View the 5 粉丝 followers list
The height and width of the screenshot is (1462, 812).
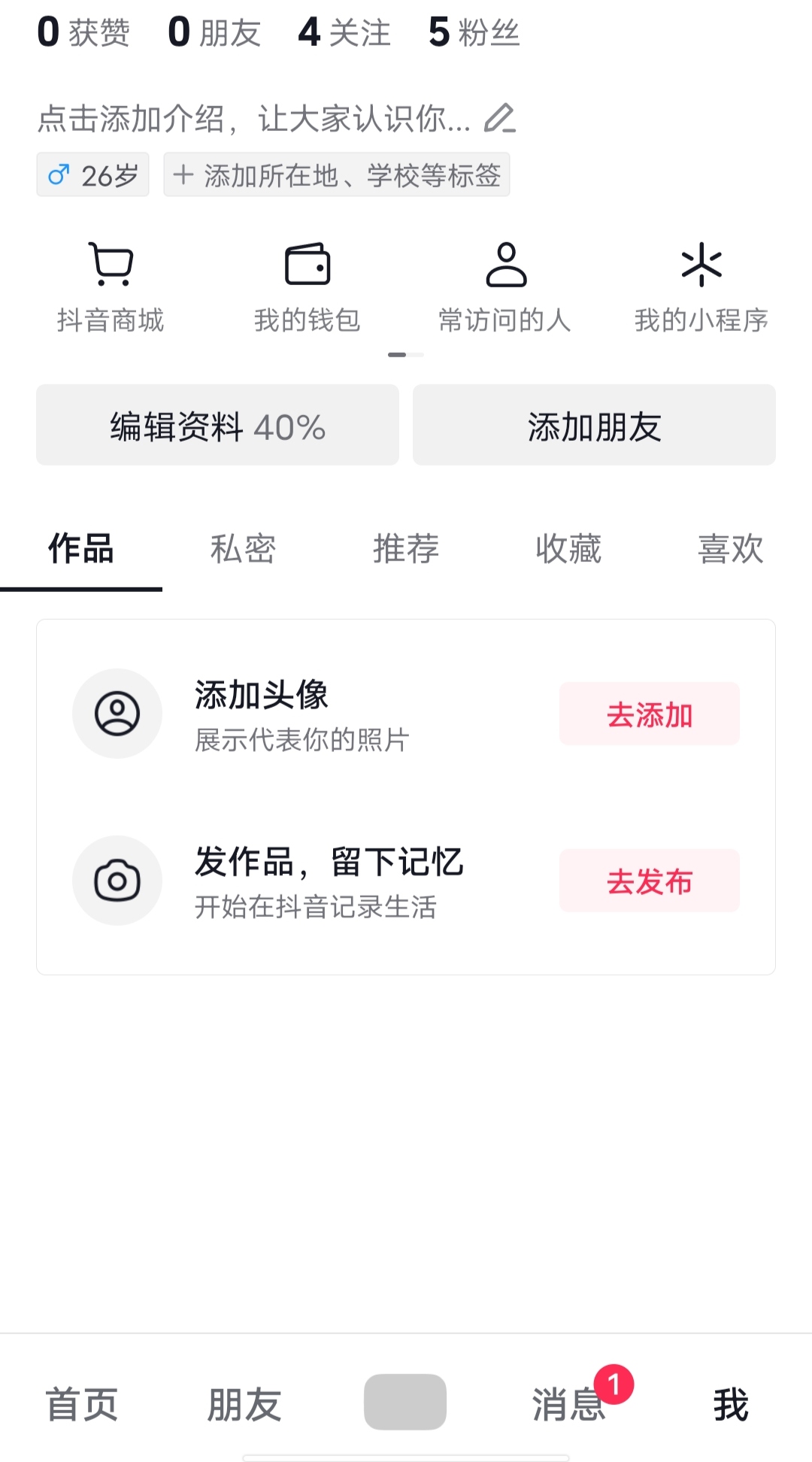(x=474, y=32)
